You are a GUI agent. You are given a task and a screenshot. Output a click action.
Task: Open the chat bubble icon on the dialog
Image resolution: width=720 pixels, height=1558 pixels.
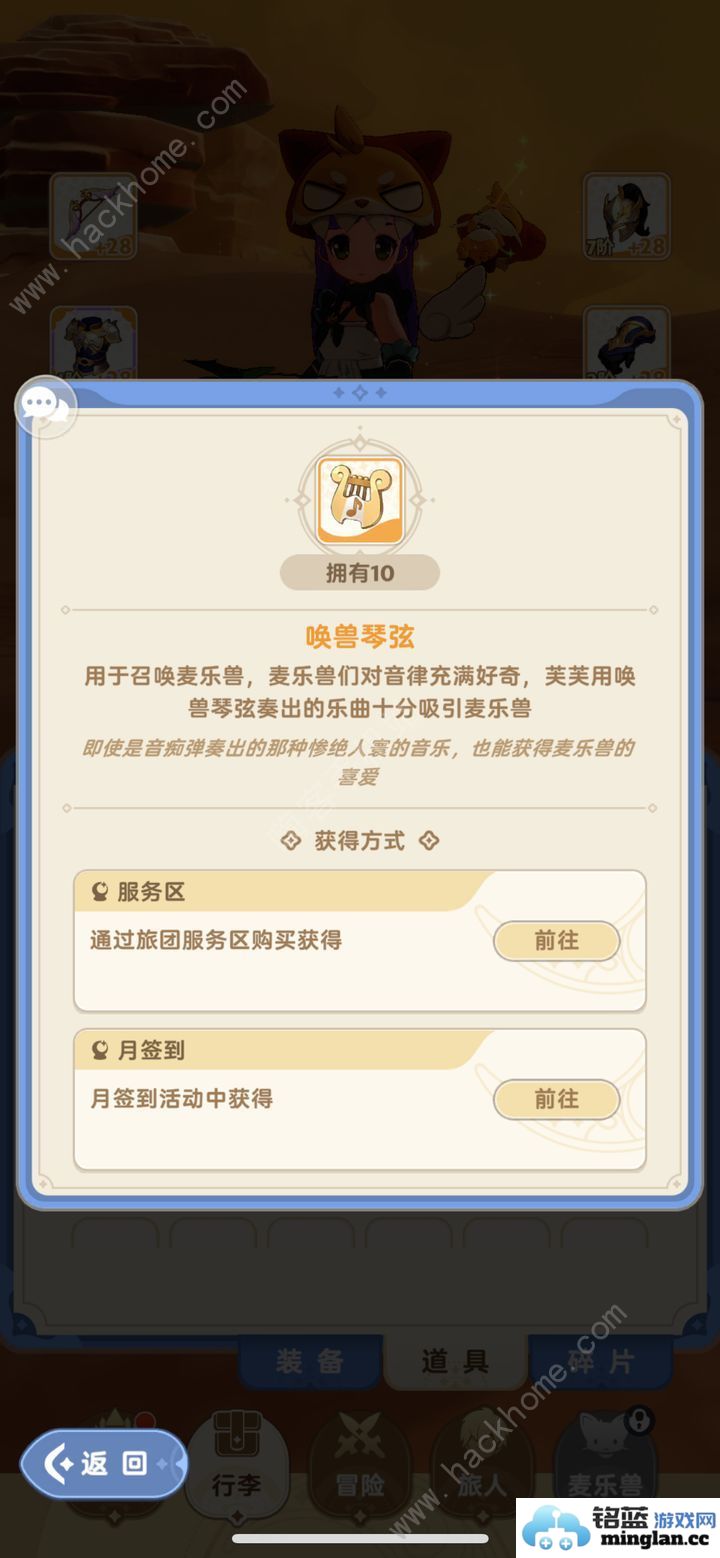click(x=44, y=406)
